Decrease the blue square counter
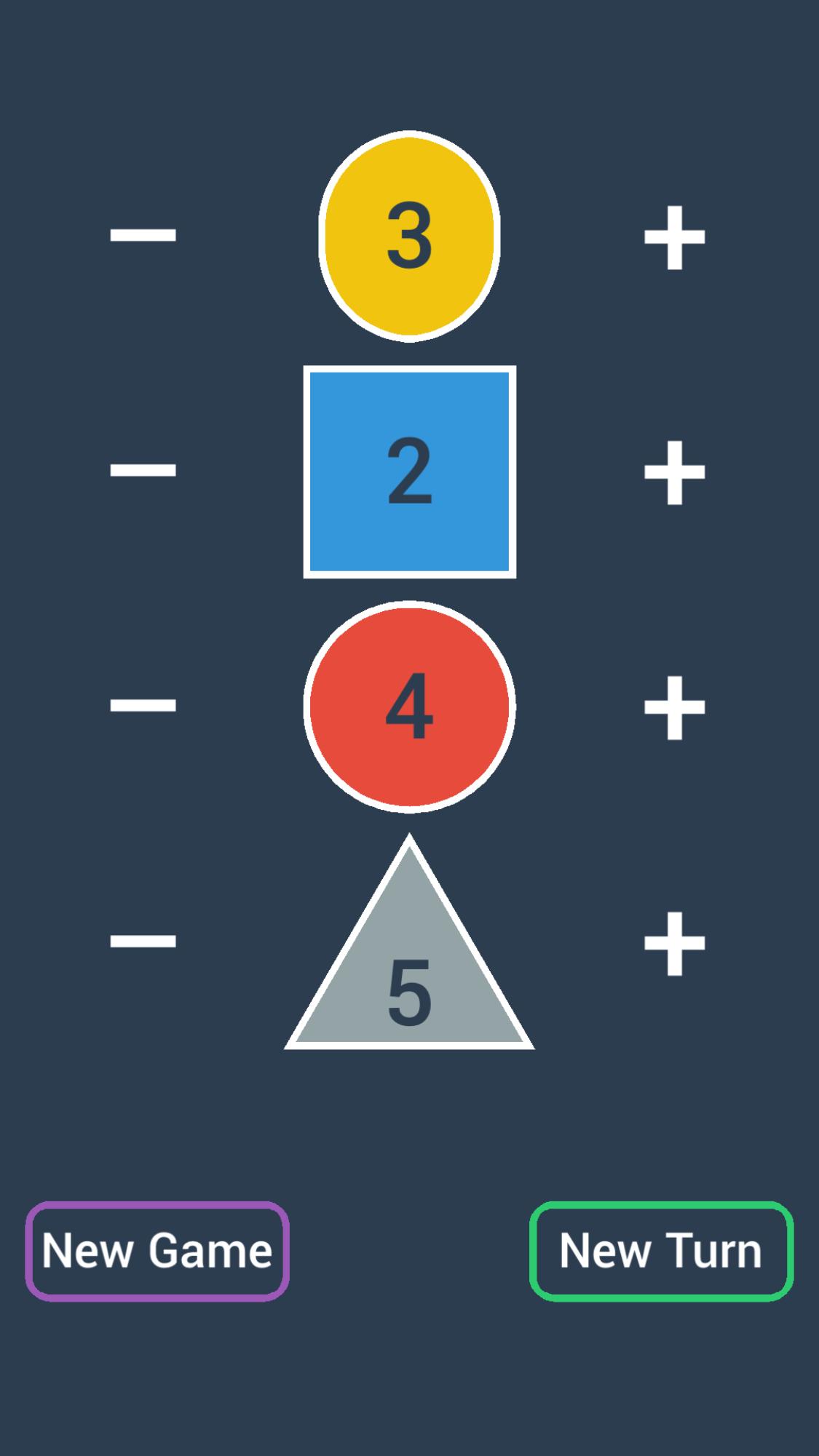The height and width of the screenshot is (1456, 819). pyautogui.click(x=143, y=470)
